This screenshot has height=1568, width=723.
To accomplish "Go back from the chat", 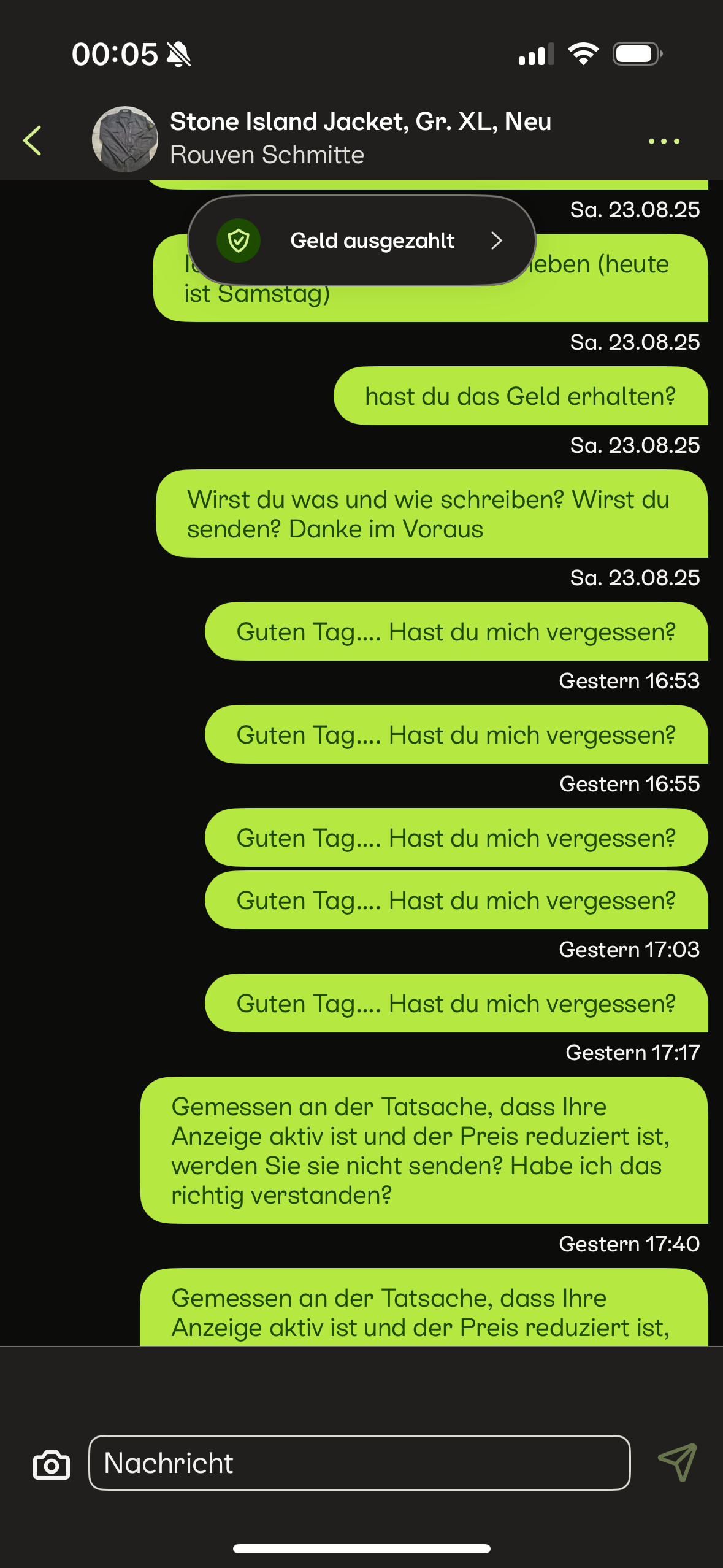I will (33, 140).
